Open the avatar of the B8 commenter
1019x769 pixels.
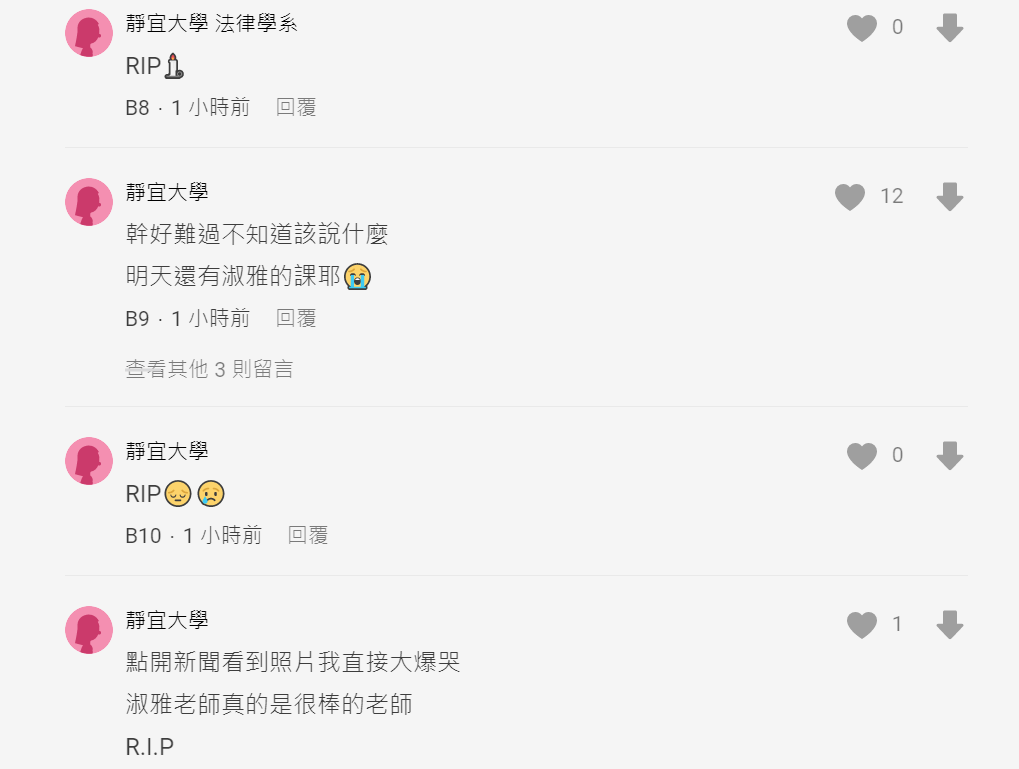89,33
